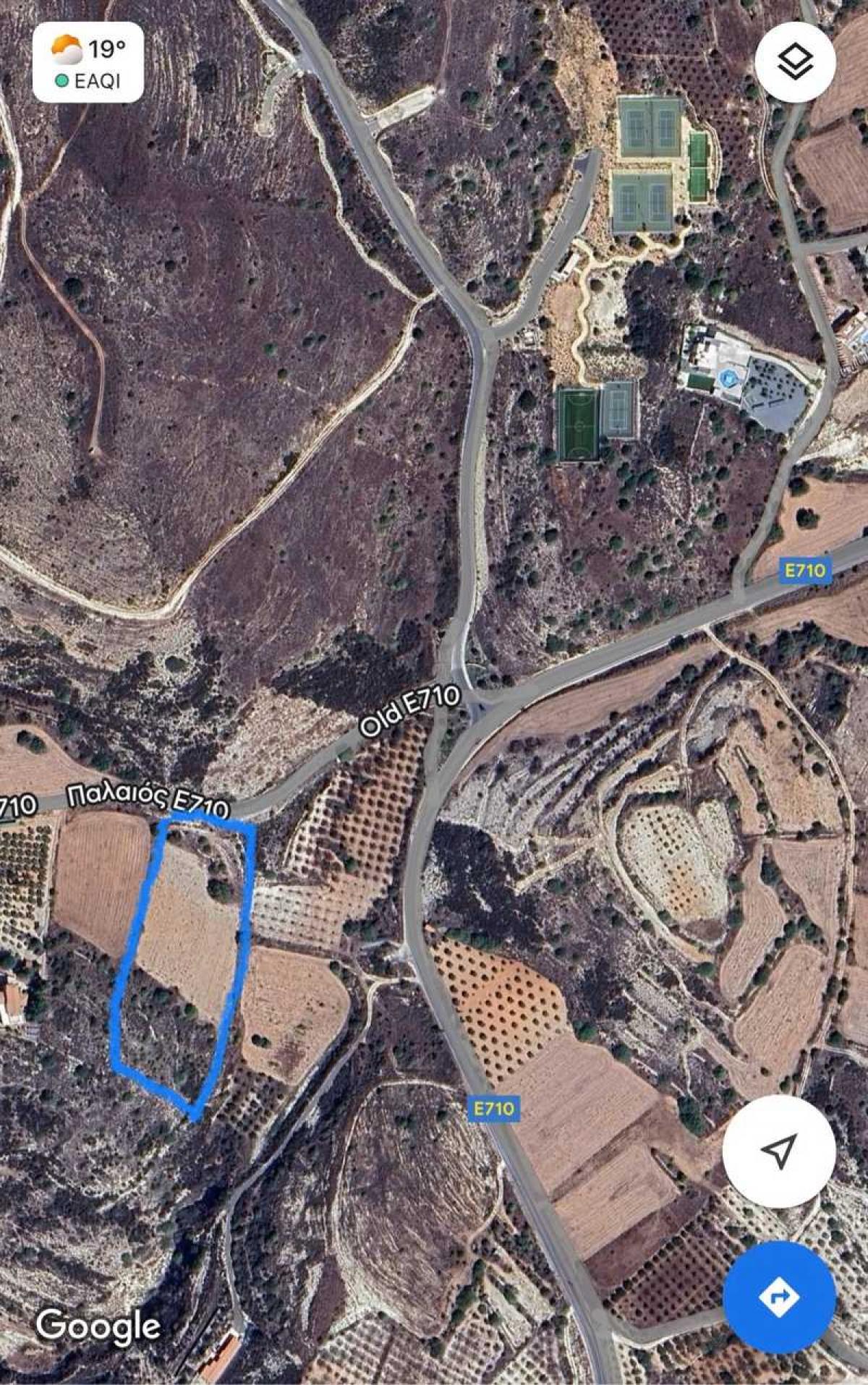Open the map layers selector
The image size is (868, 1385).
(x=795, y=62)
